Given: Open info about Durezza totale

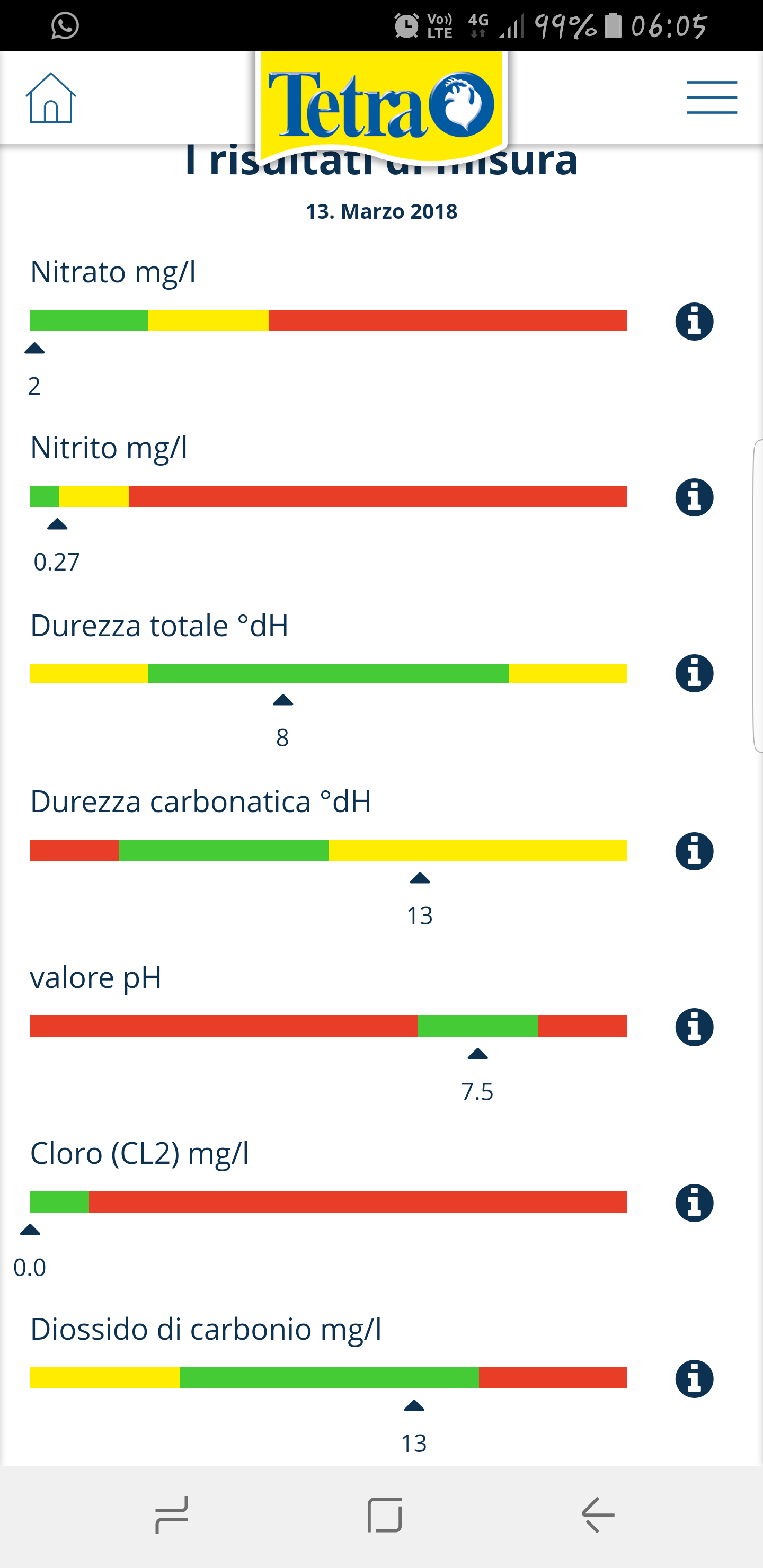Looking at the screenshot, I should pos(694,673).
